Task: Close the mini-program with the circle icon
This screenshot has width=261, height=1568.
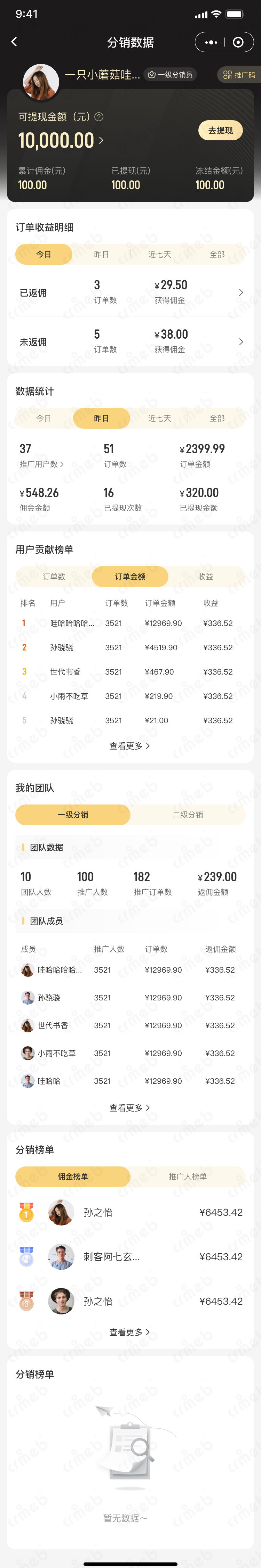Action: (x=238, y=42)
